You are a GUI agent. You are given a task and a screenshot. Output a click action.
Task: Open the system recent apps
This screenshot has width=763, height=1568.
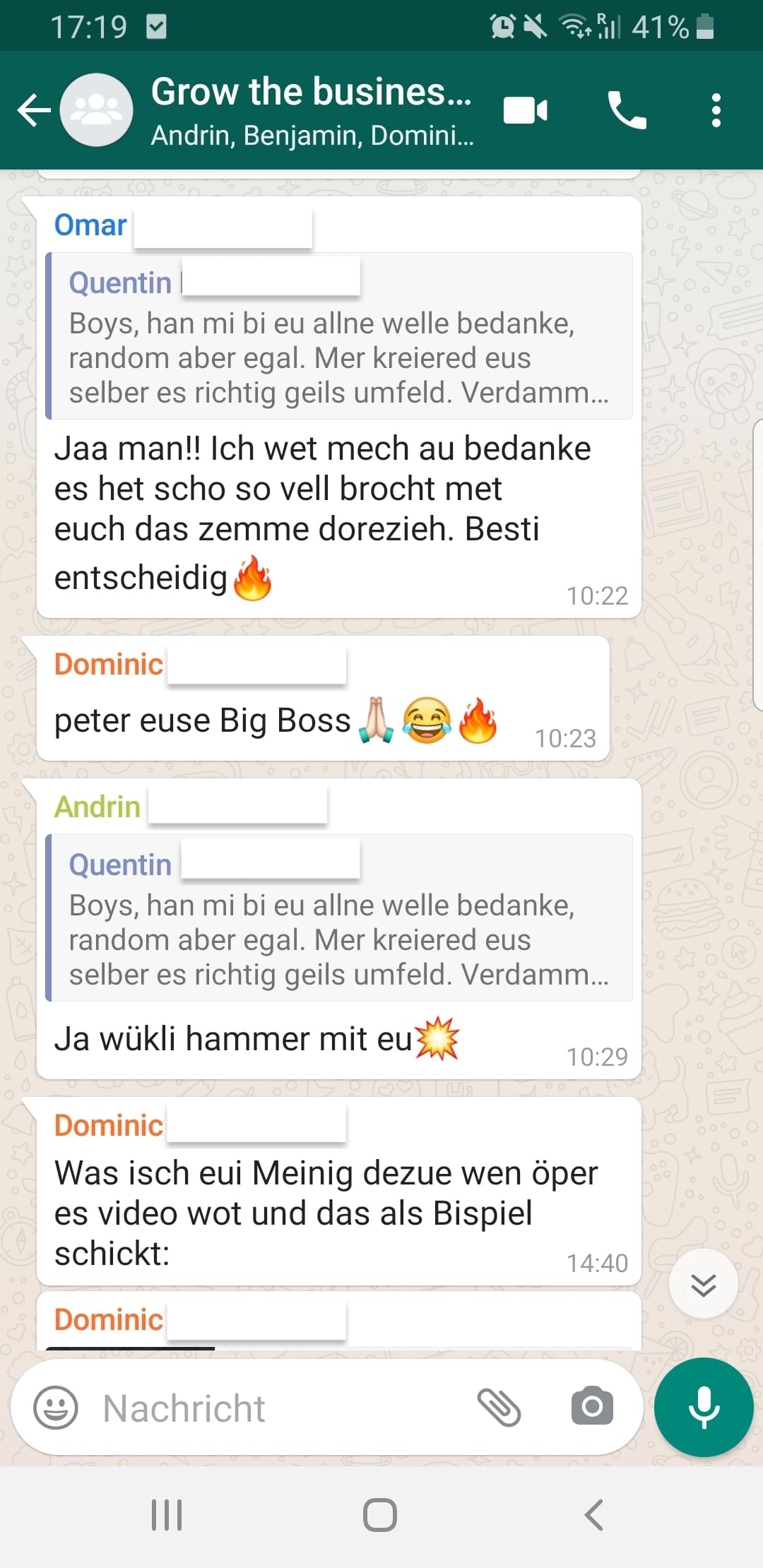coord(167,1515)
